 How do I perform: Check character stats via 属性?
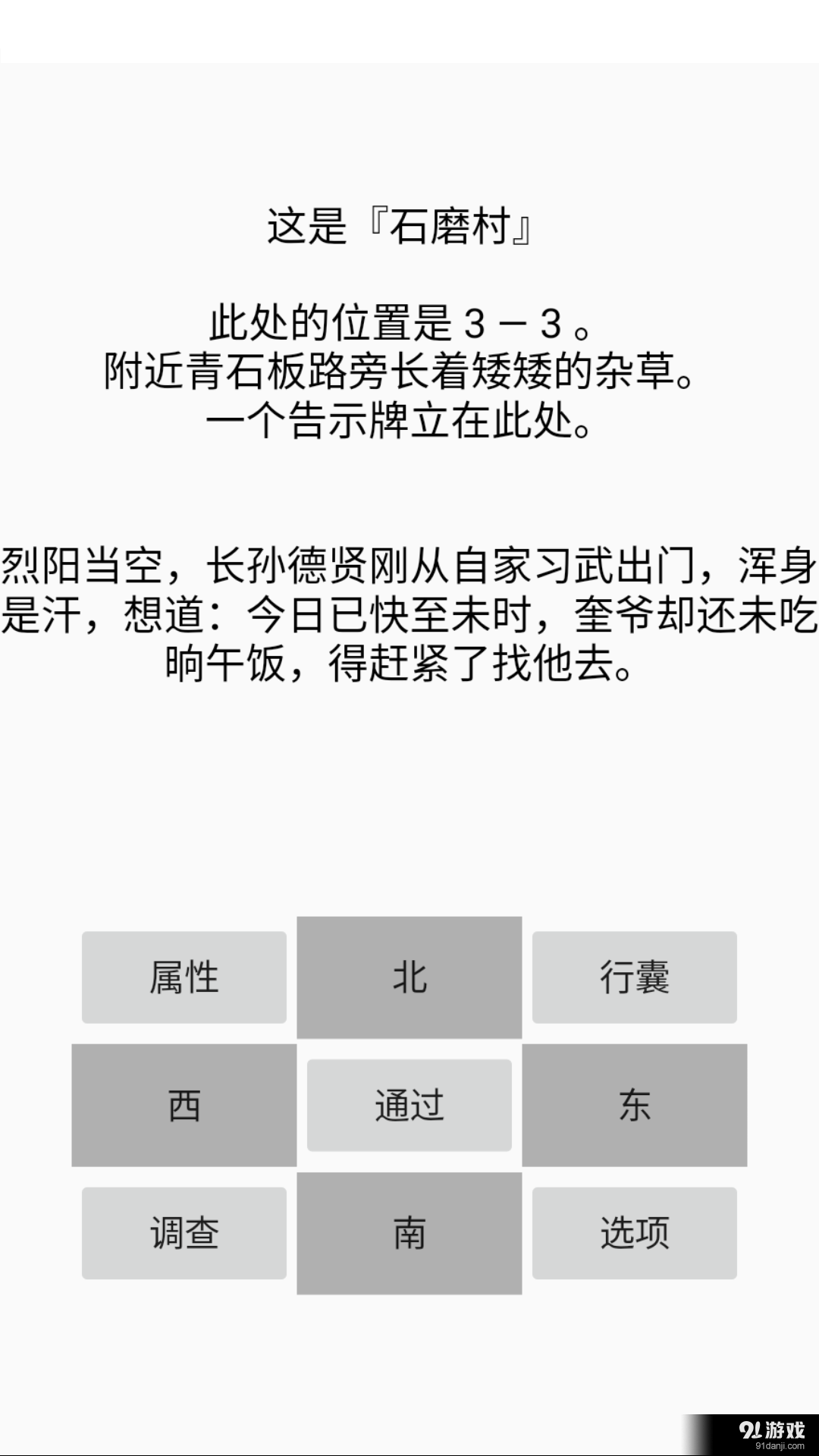[184, 977]
